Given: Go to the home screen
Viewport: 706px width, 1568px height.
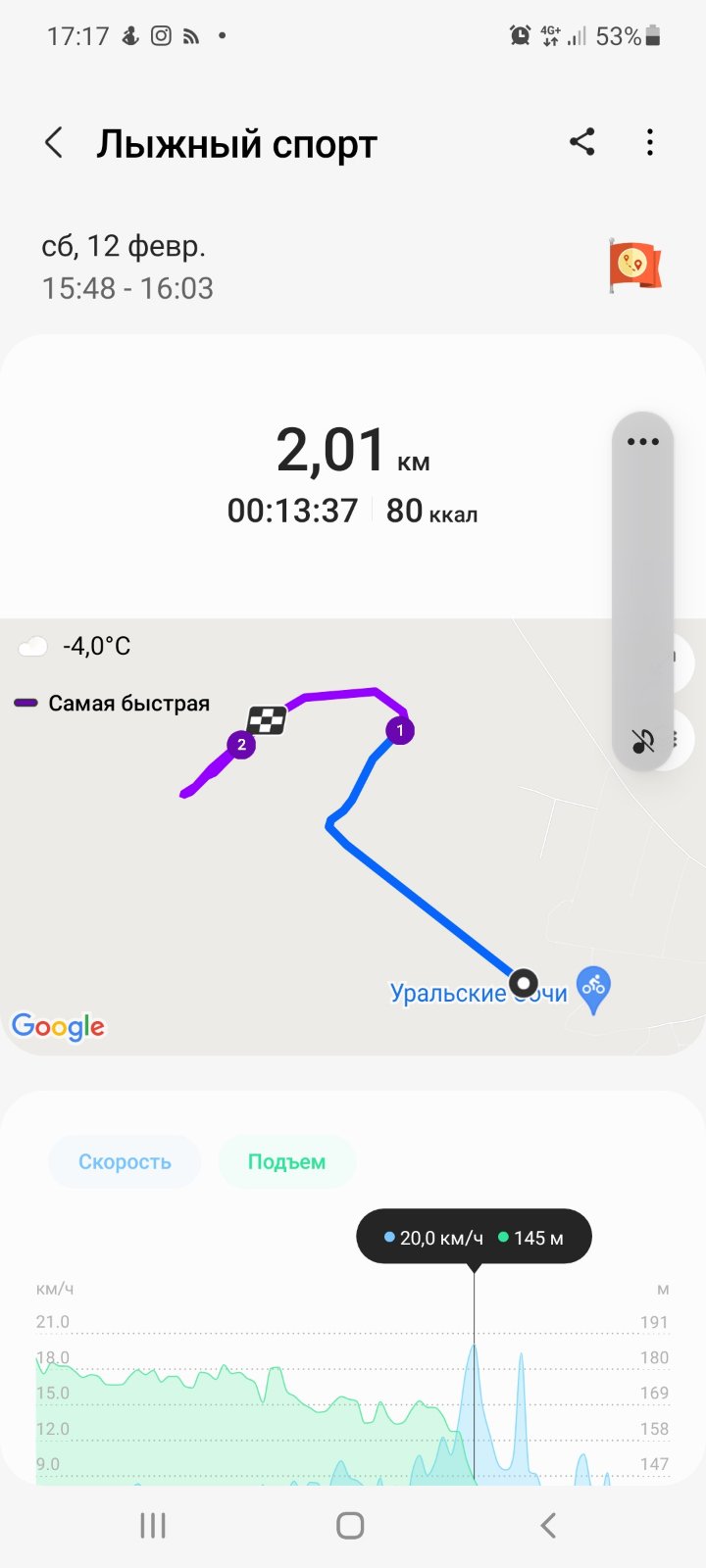Looking at the screenshot, I should pyautogui.click(x=350, y=1525).
